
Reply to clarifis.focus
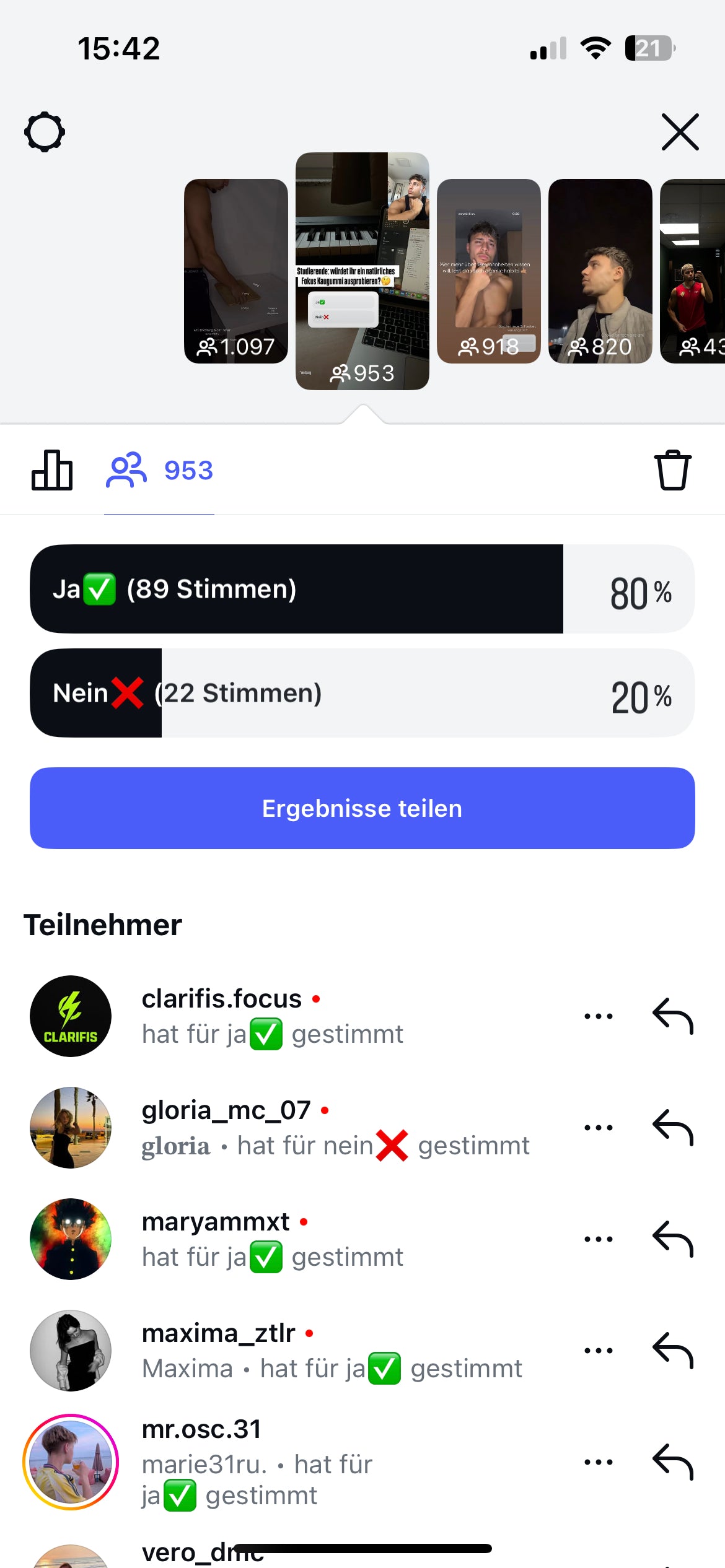point(673,1016)
